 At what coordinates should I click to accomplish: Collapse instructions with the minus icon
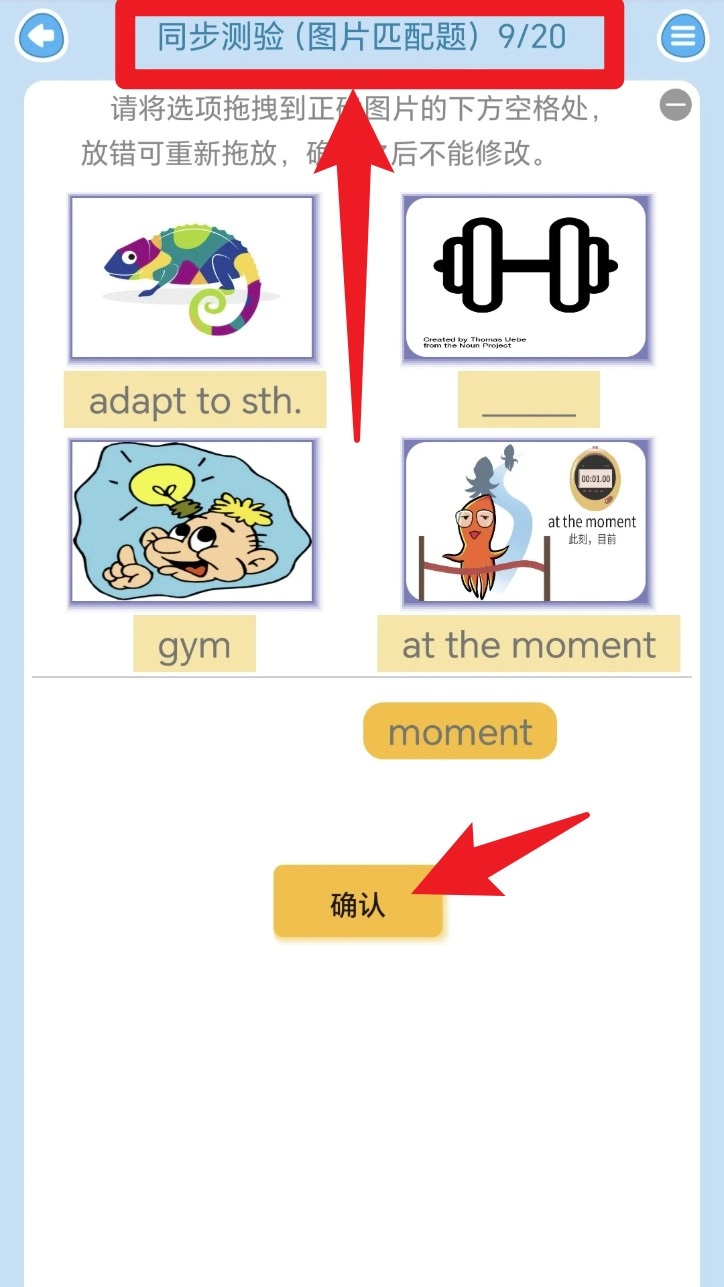point(676,104)
